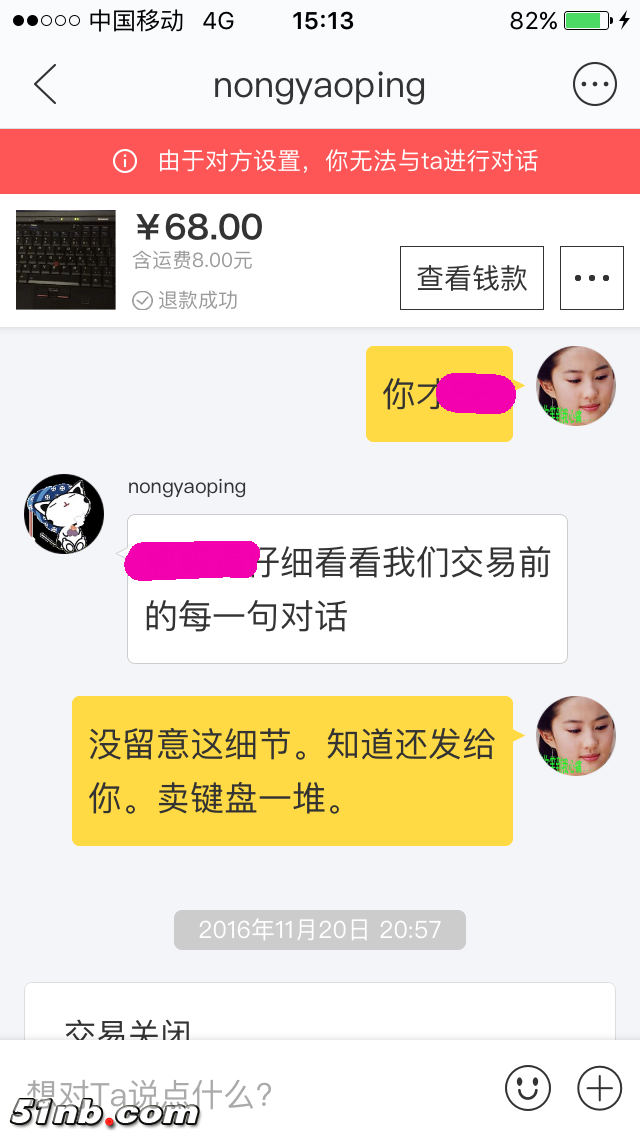
Task: Tap the 查看钱款 button
Action: pos(472,278)
